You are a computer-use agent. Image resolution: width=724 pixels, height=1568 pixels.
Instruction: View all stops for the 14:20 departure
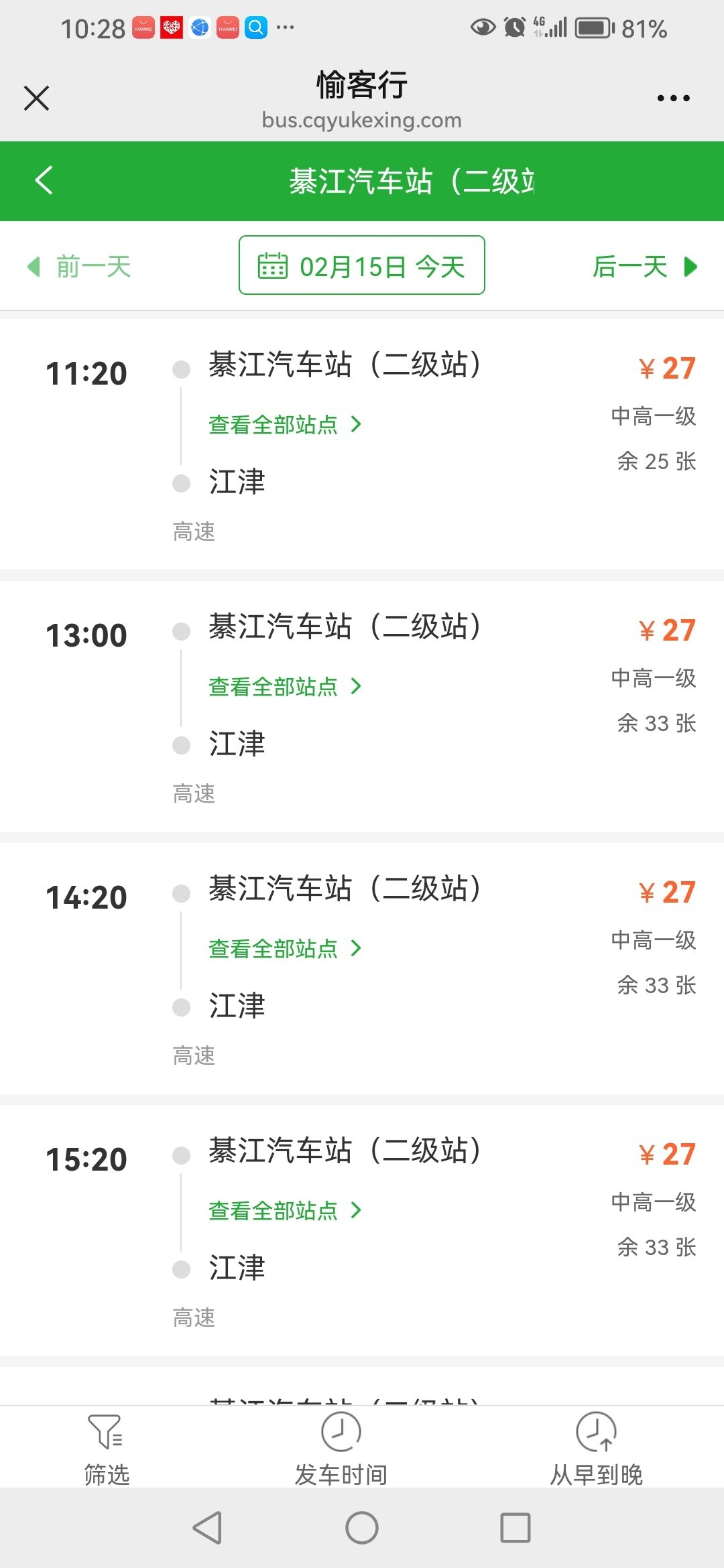285,948
